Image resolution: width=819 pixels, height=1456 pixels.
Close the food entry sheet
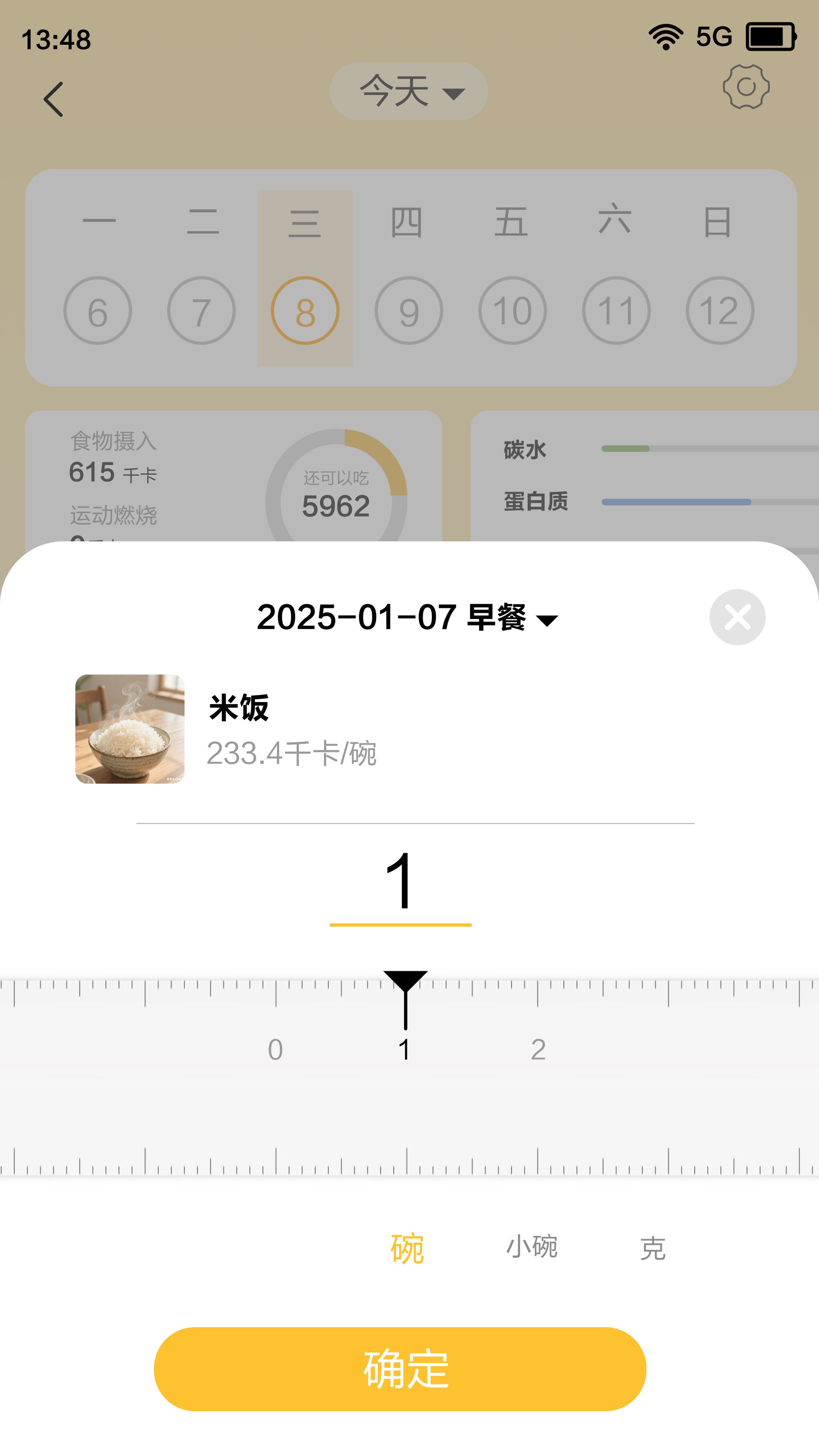pos(737,616)
